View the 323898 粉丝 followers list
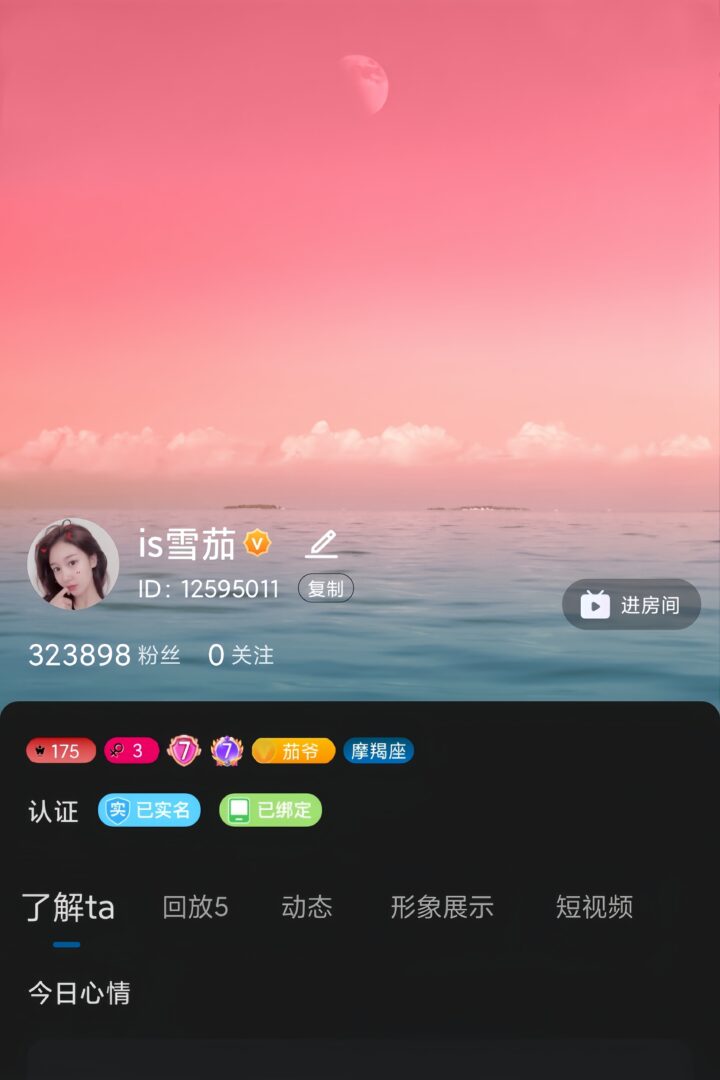720x1080 pixels. [x=104, y=656]
